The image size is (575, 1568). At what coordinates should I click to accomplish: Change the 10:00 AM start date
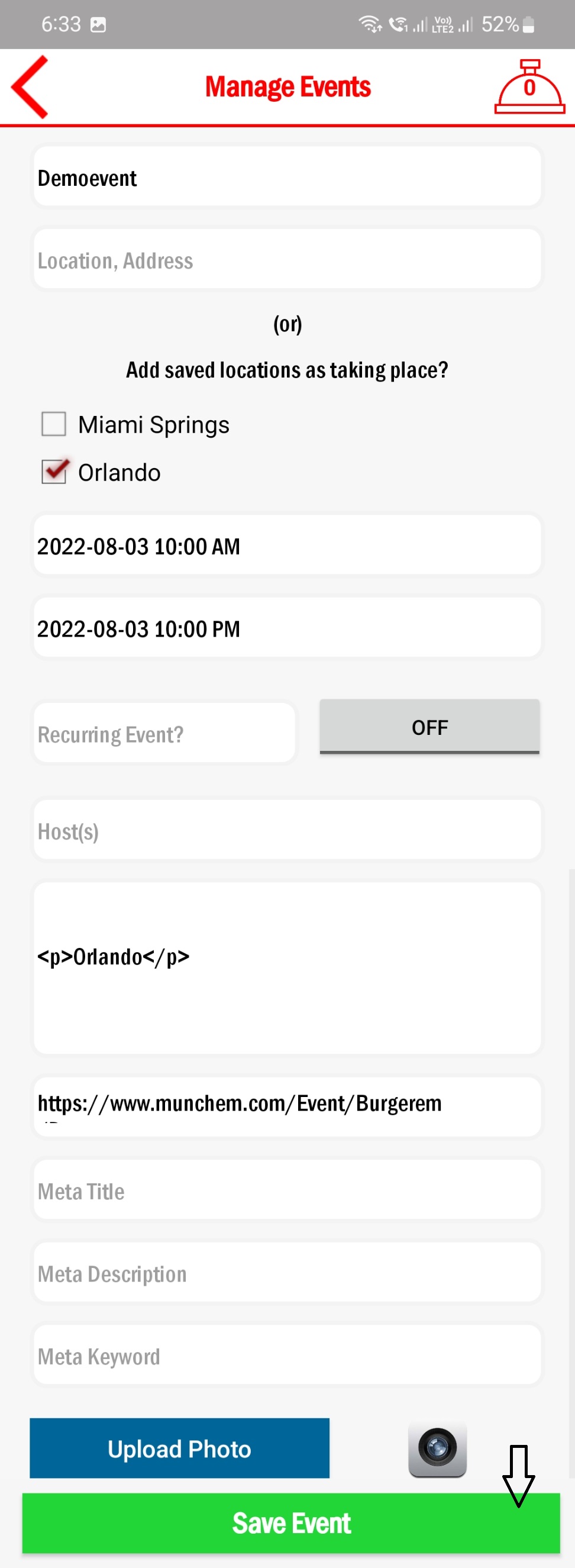click(287, 546)
